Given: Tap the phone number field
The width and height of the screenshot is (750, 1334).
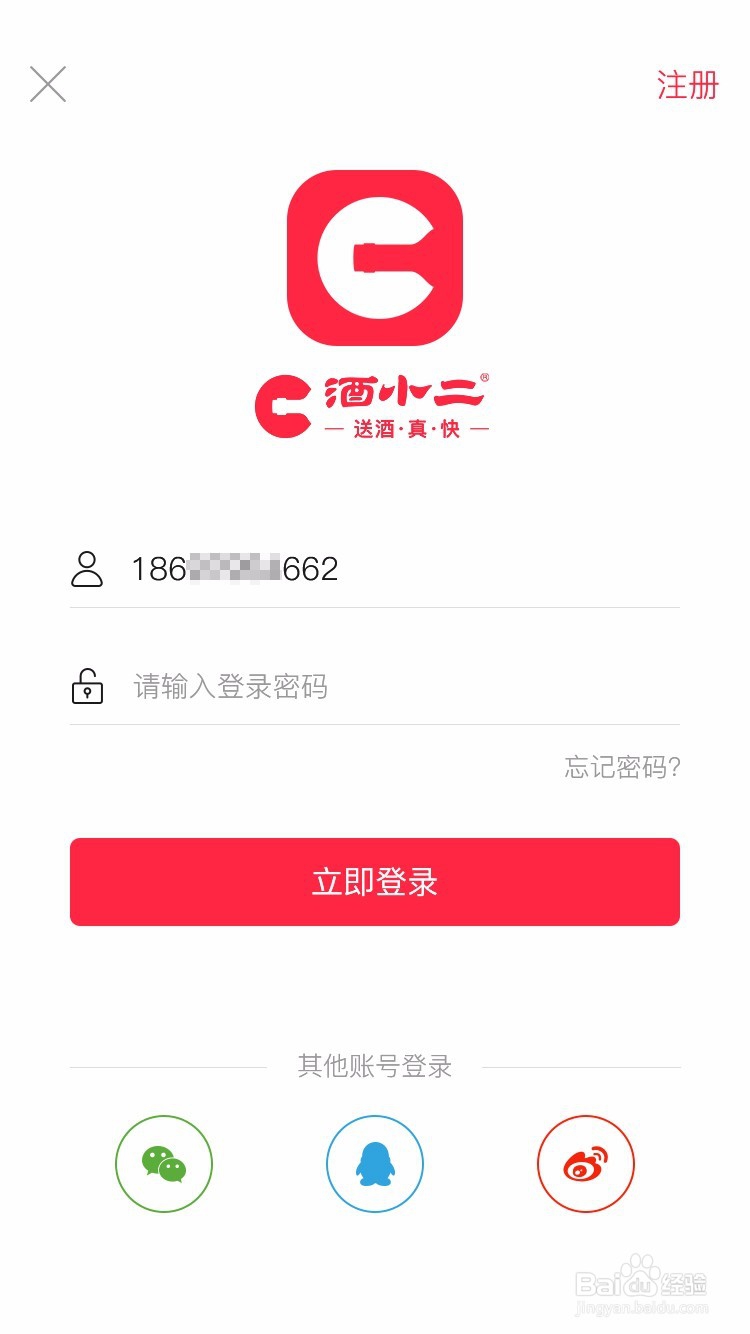Looking at the screenshot, I should point(375,569).
